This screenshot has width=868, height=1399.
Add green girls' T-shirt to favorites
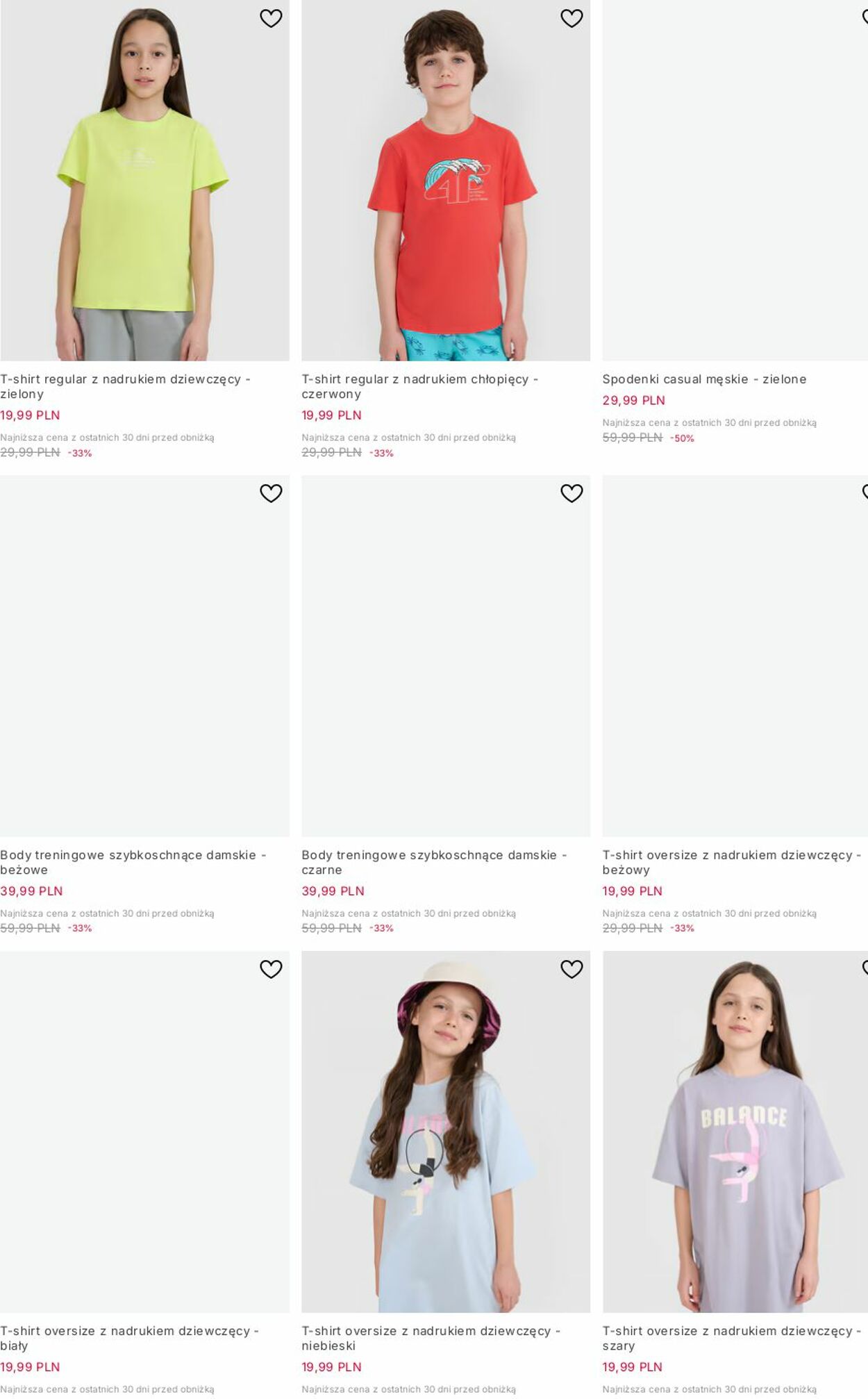click(271, 18)
